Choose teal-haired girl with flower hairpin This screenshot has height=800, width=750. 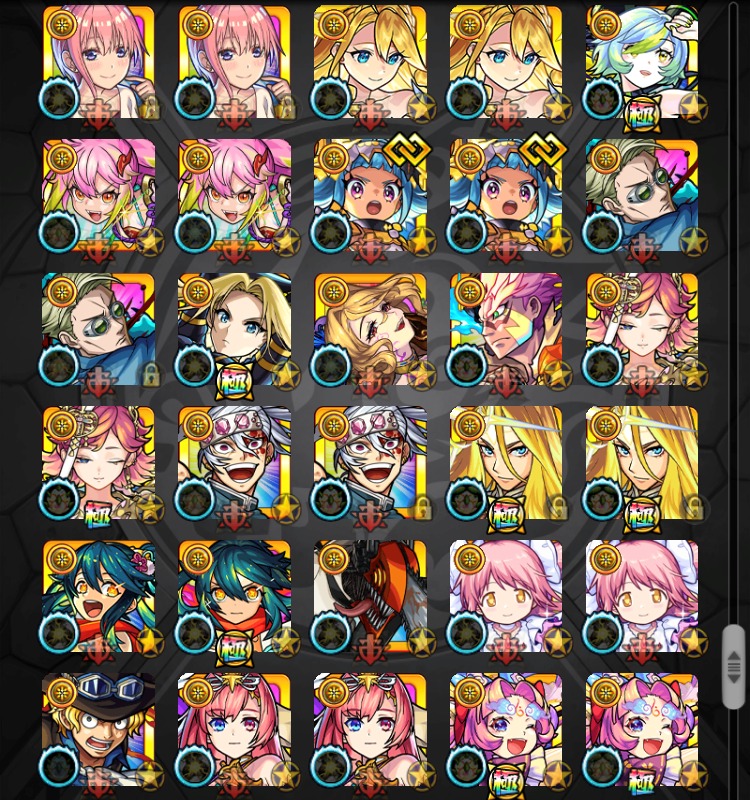pos(98,597)
